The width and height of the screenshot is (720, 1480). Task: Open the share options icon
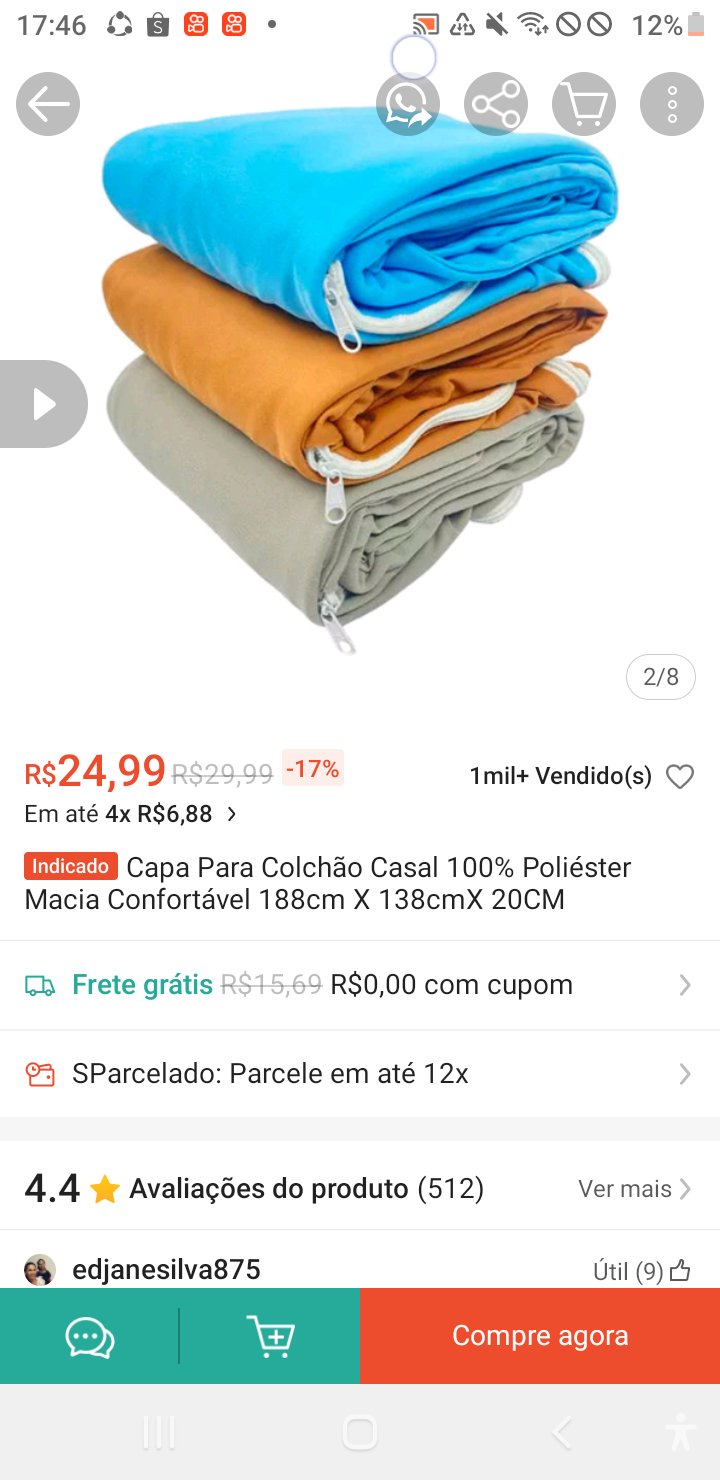pyautogui.click(x=496, y=104)
